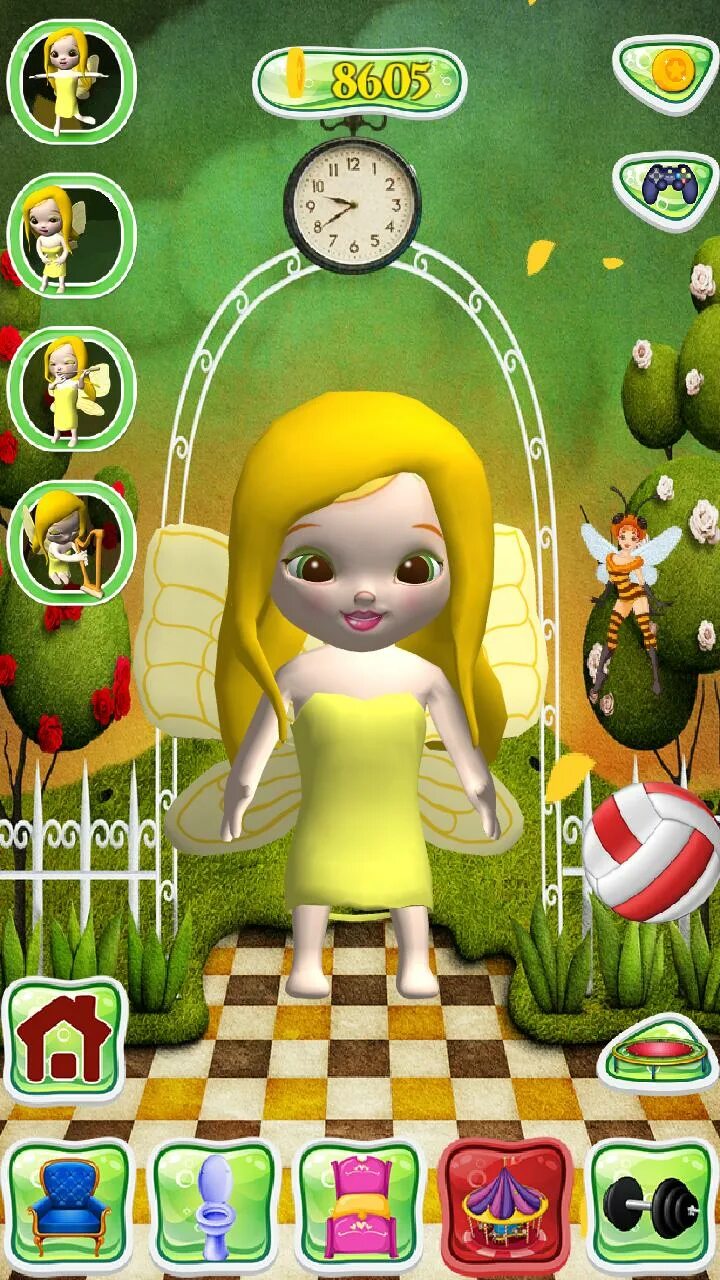
Task: Go to the toilet bathroom room
Action: click(x=214, y=1205)
